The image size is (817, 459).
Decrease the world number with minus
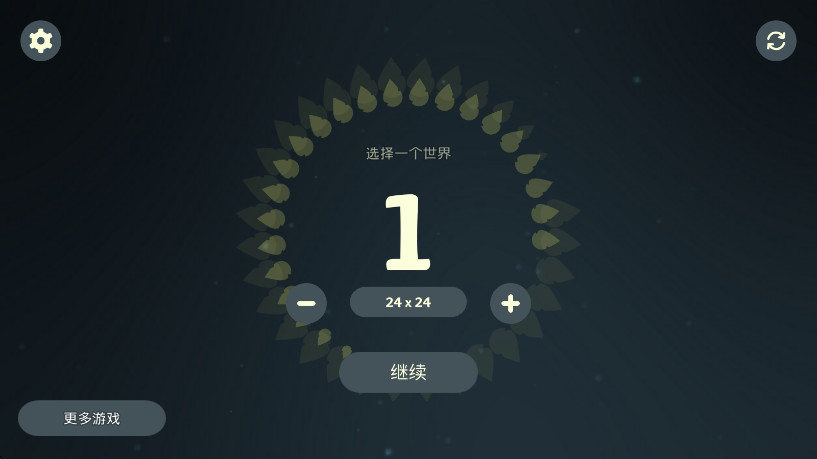pos(306,303)
